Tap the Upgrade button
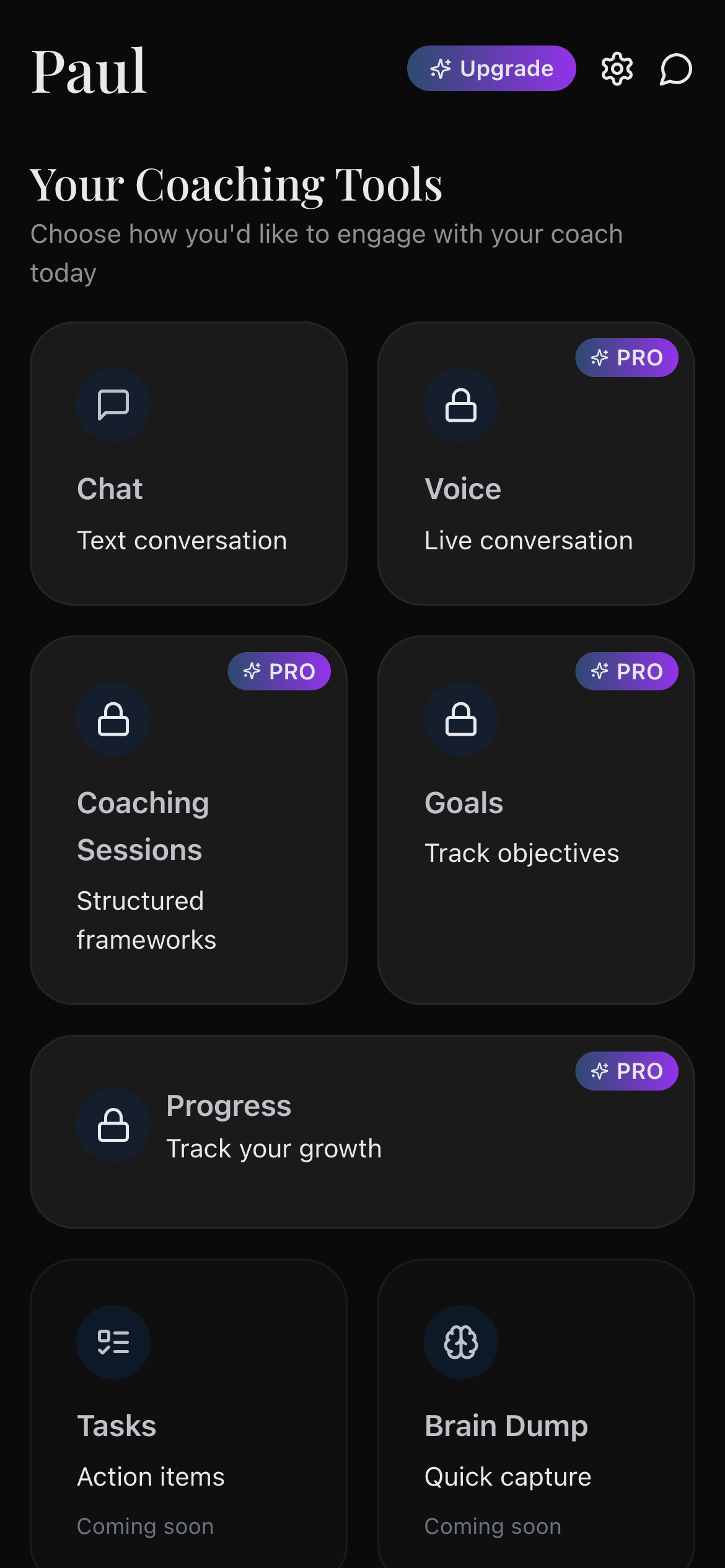This screenshot has width=725, height=1568. point(491,68)
